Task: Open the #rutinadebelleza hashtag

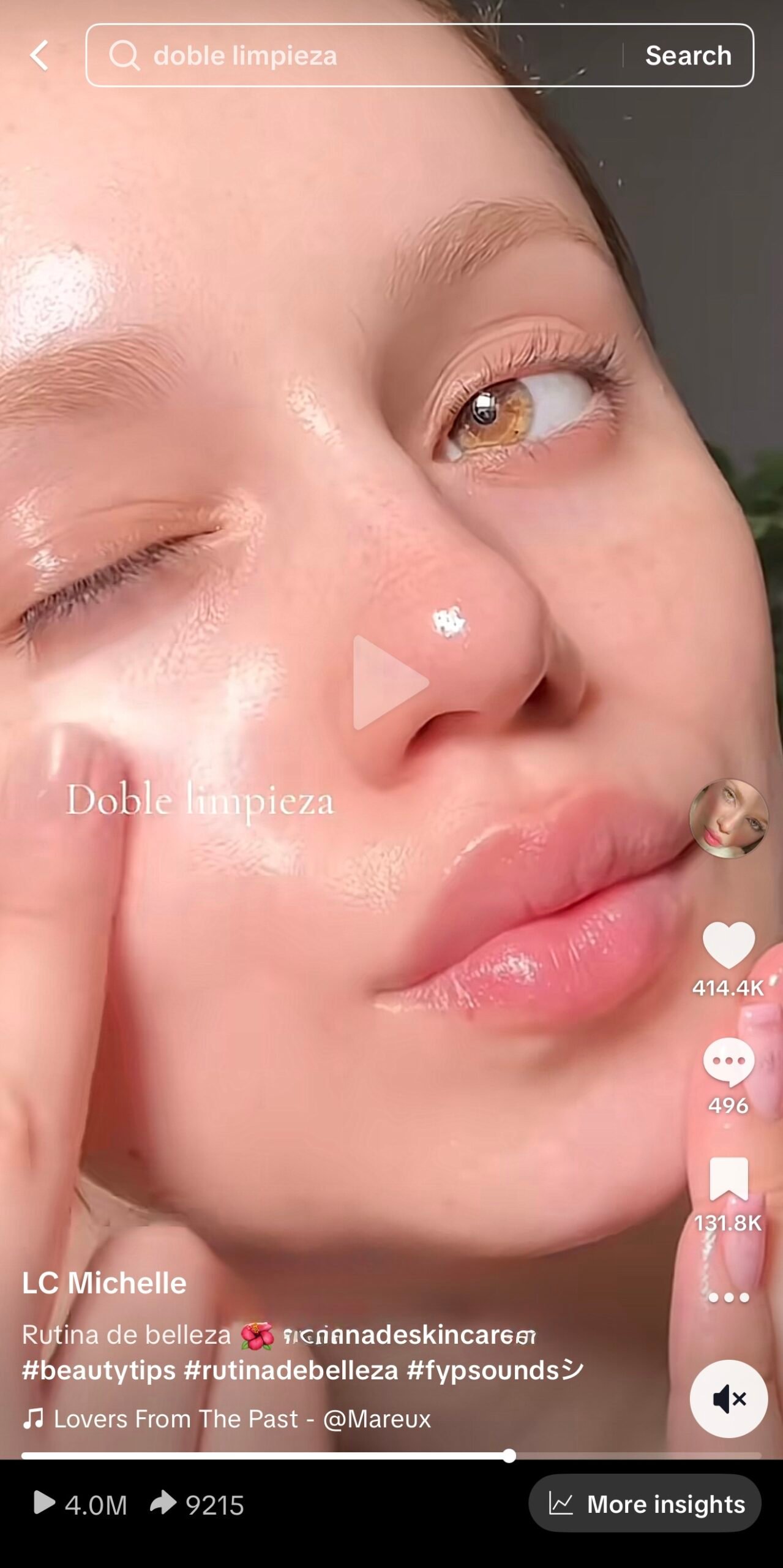Action: 291,1371
